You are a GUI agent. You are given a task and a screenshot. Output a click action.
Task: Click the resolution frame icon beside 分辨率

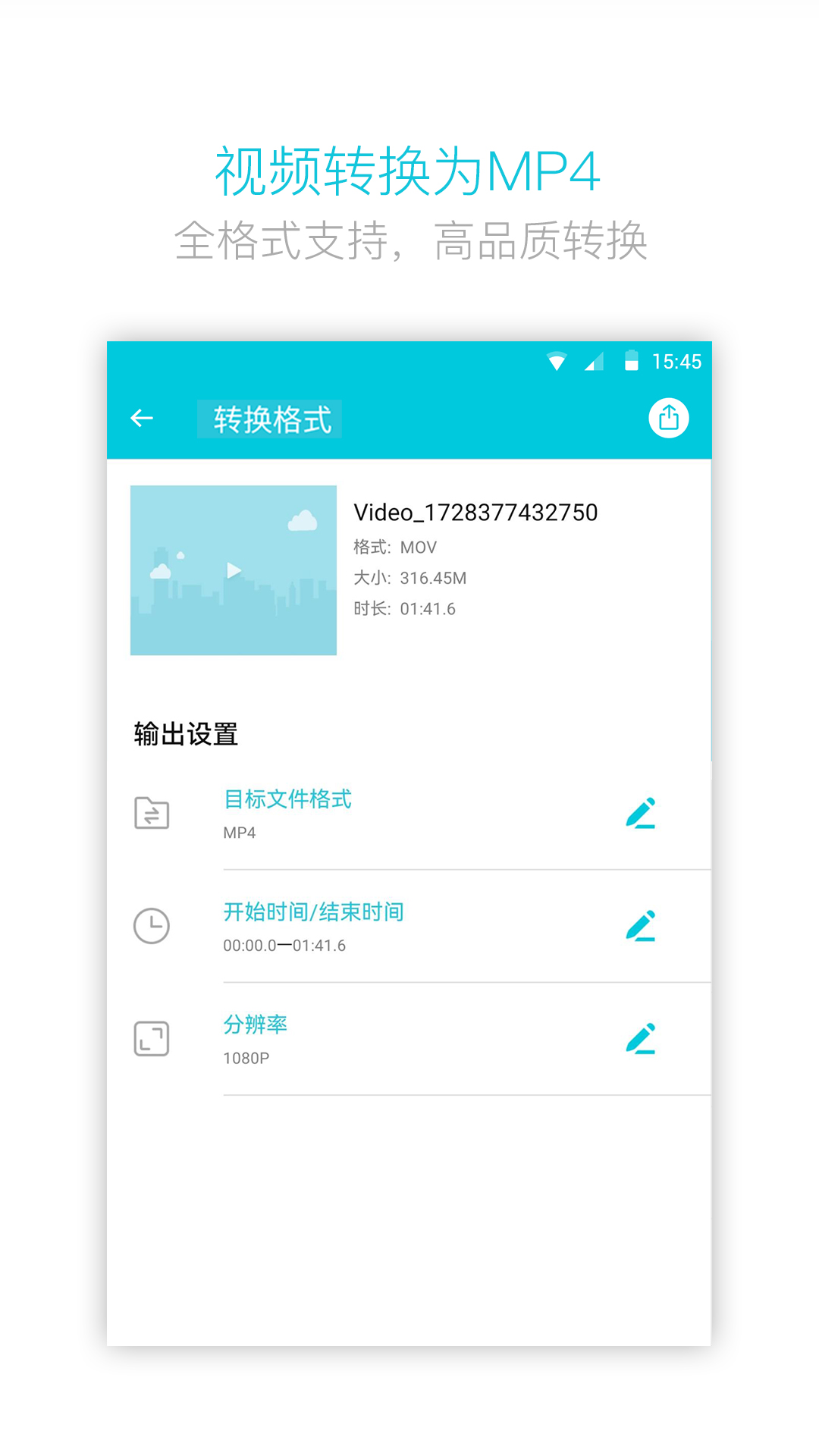[x=151, y=1039]
